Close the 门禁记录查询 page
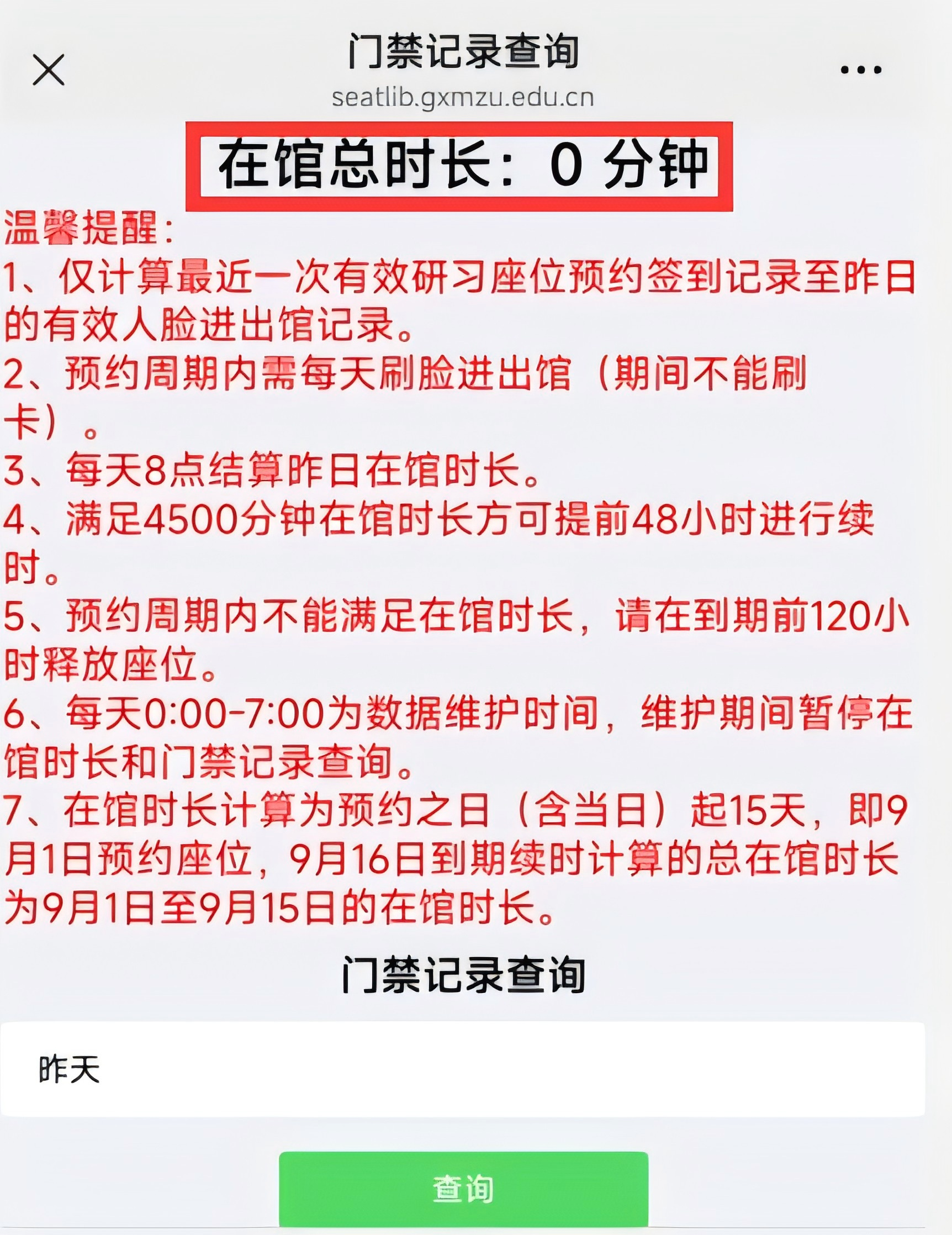Screen dimensions: 952x1235 [x=49, y=70]
